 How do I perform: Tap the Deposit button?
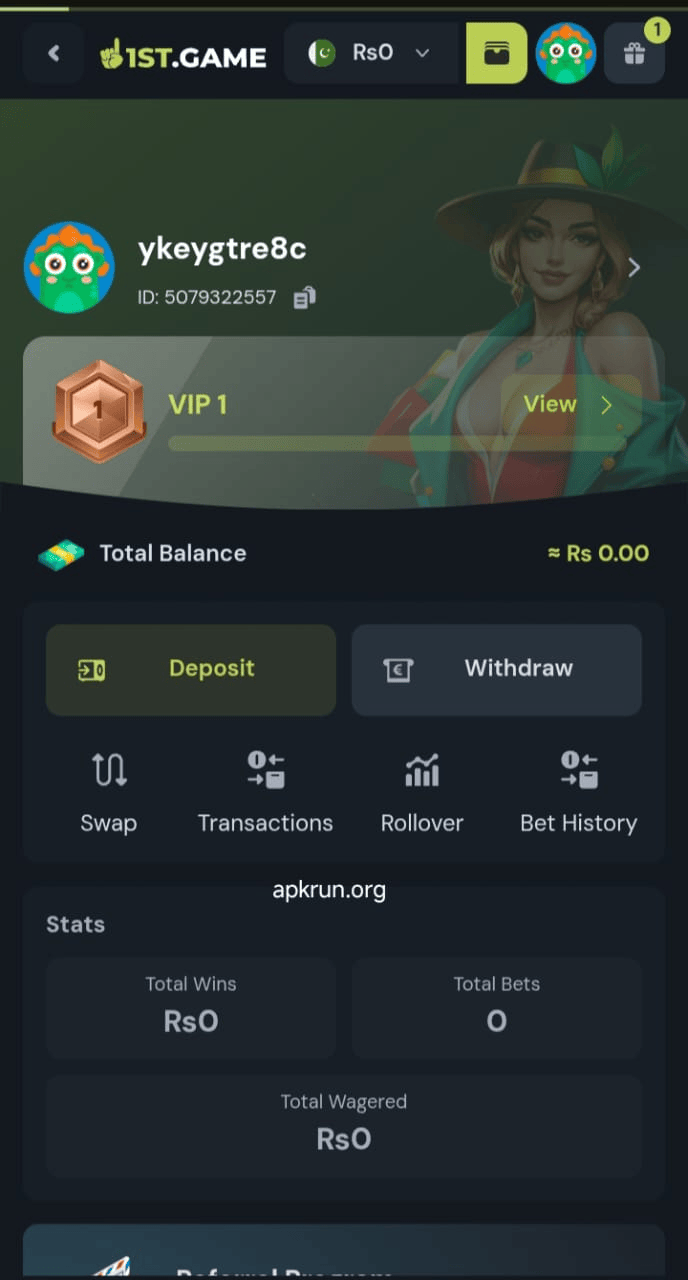click(191, 669)
